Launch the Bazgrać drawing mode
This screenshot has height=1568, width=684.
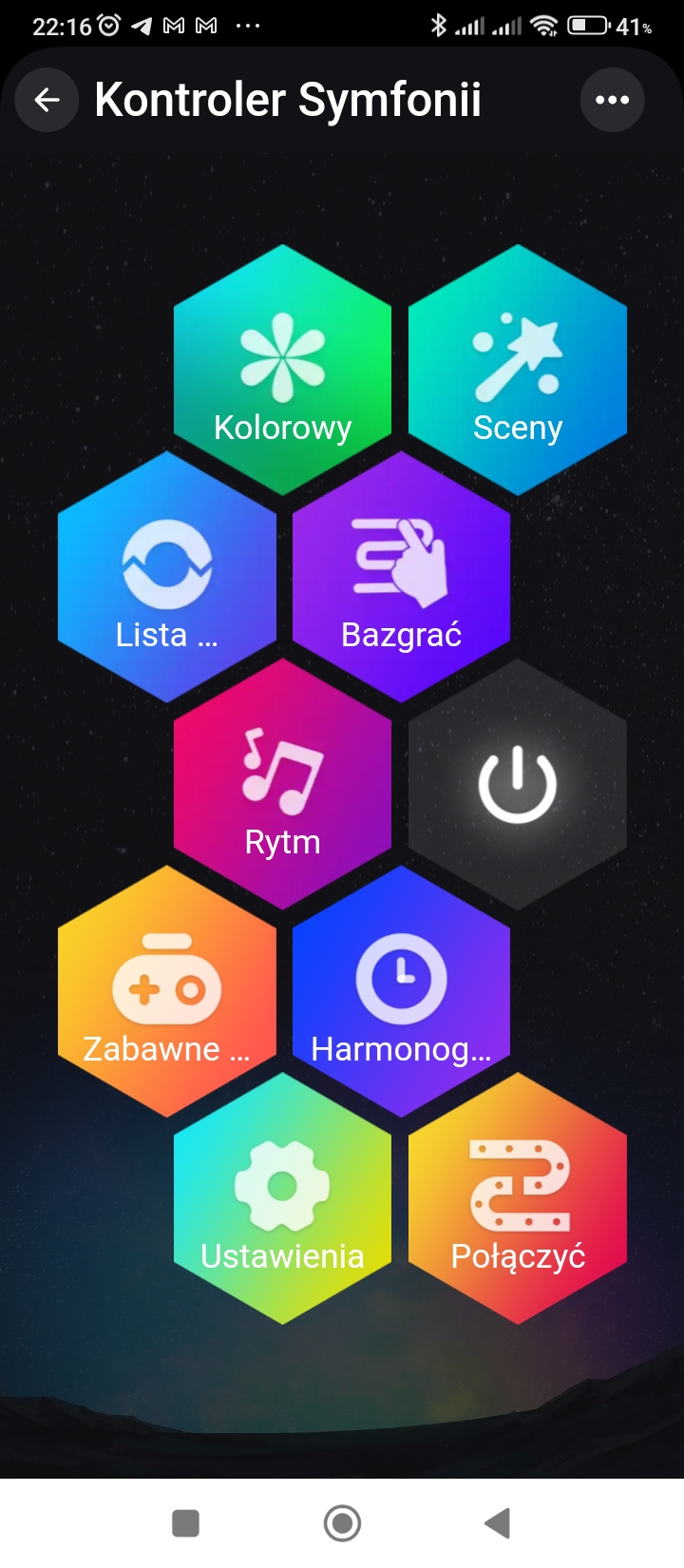pos(401,577)
